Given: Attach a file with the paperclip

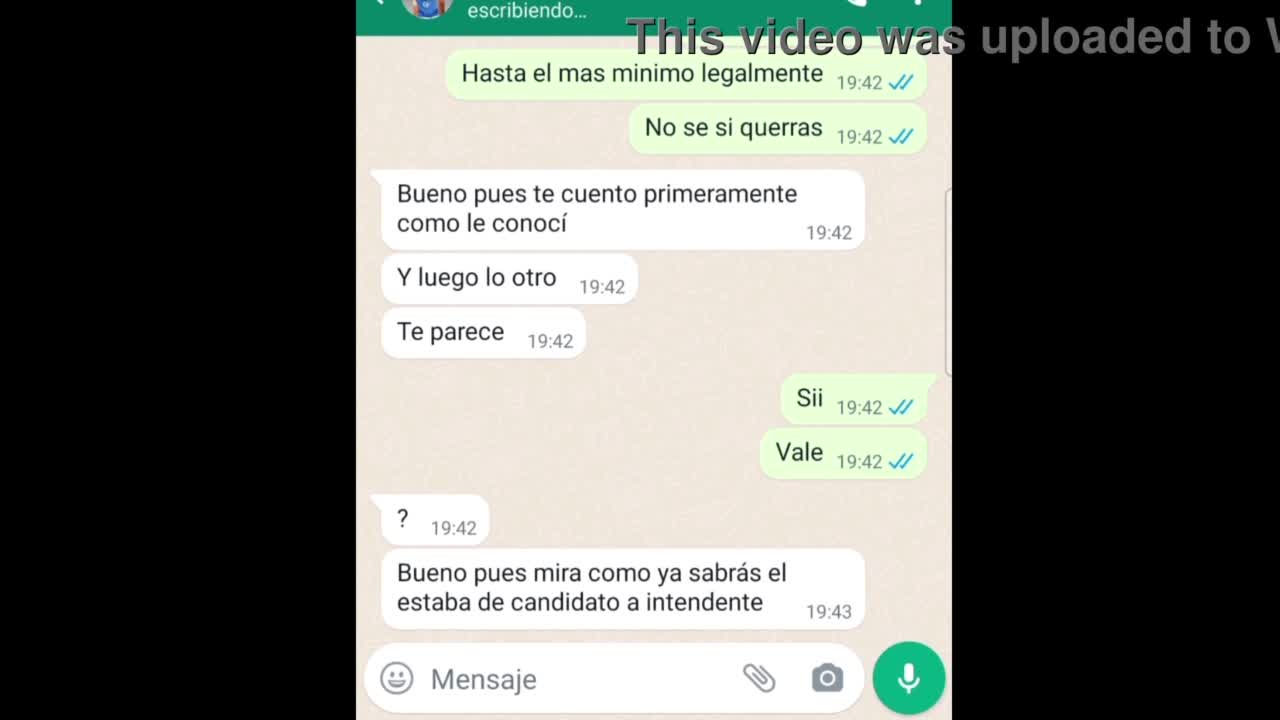Looking at the screenshot, I should 759,678.
